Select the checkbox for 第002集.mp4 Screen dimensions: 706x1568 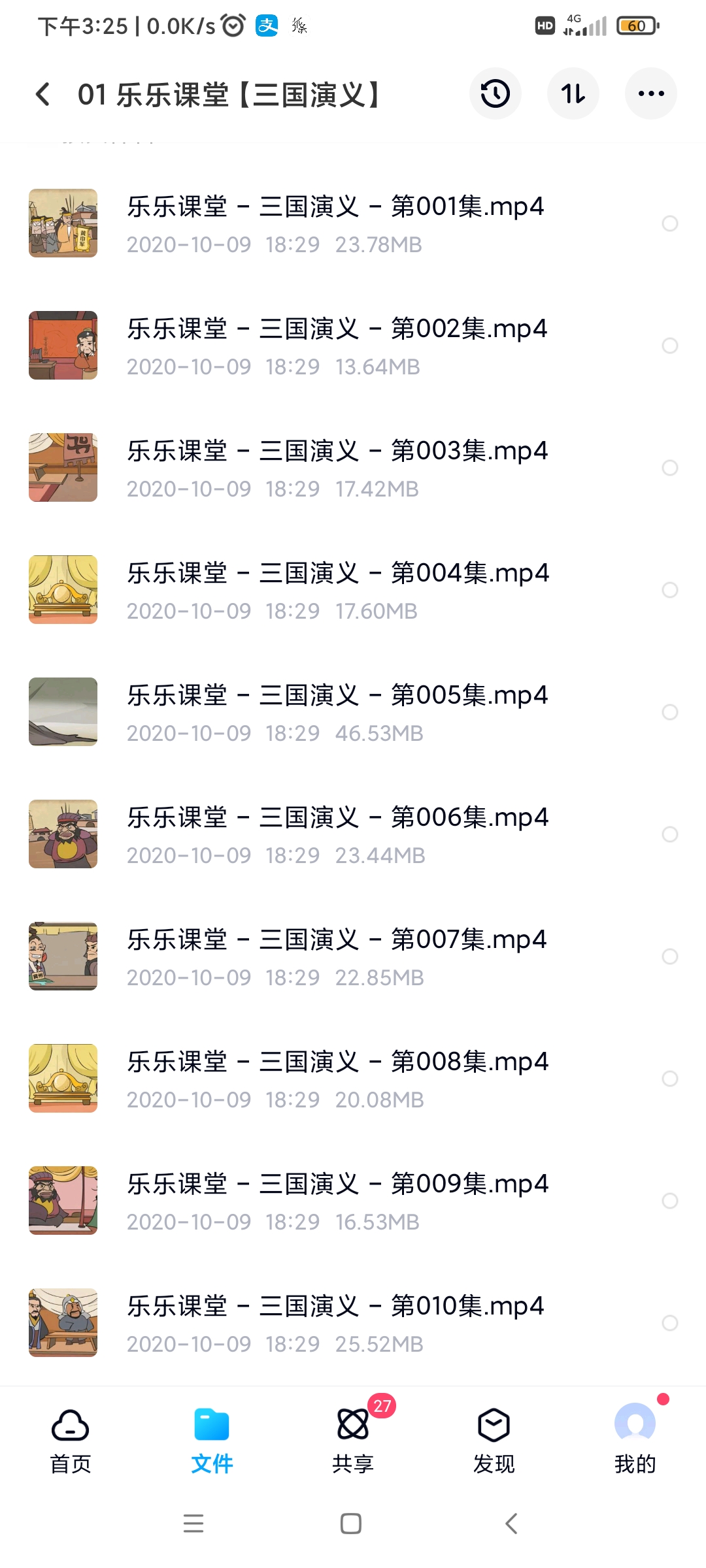click(669, 346)
